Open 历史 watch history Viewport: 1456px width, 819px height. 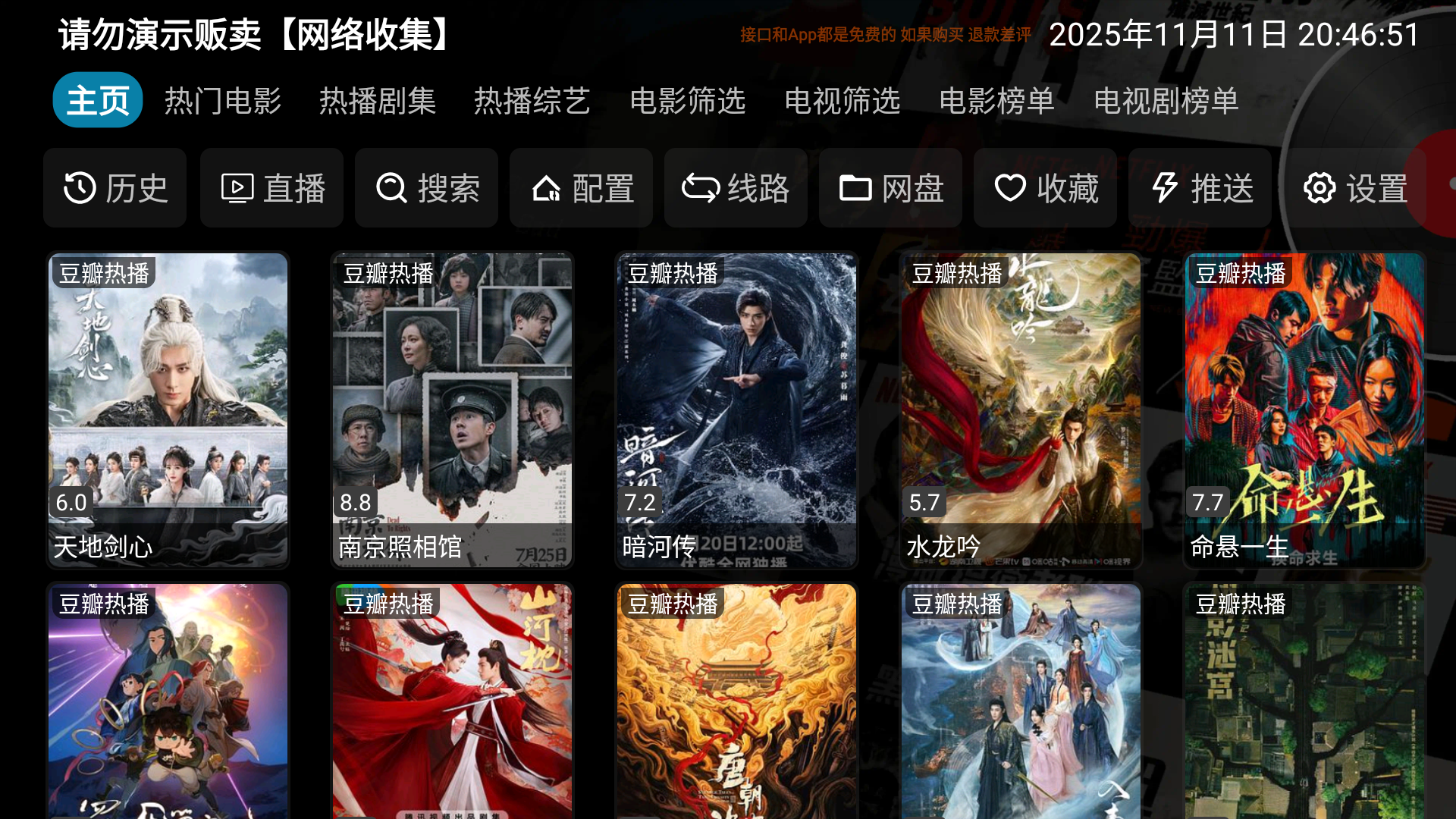[x=115, y=188]
